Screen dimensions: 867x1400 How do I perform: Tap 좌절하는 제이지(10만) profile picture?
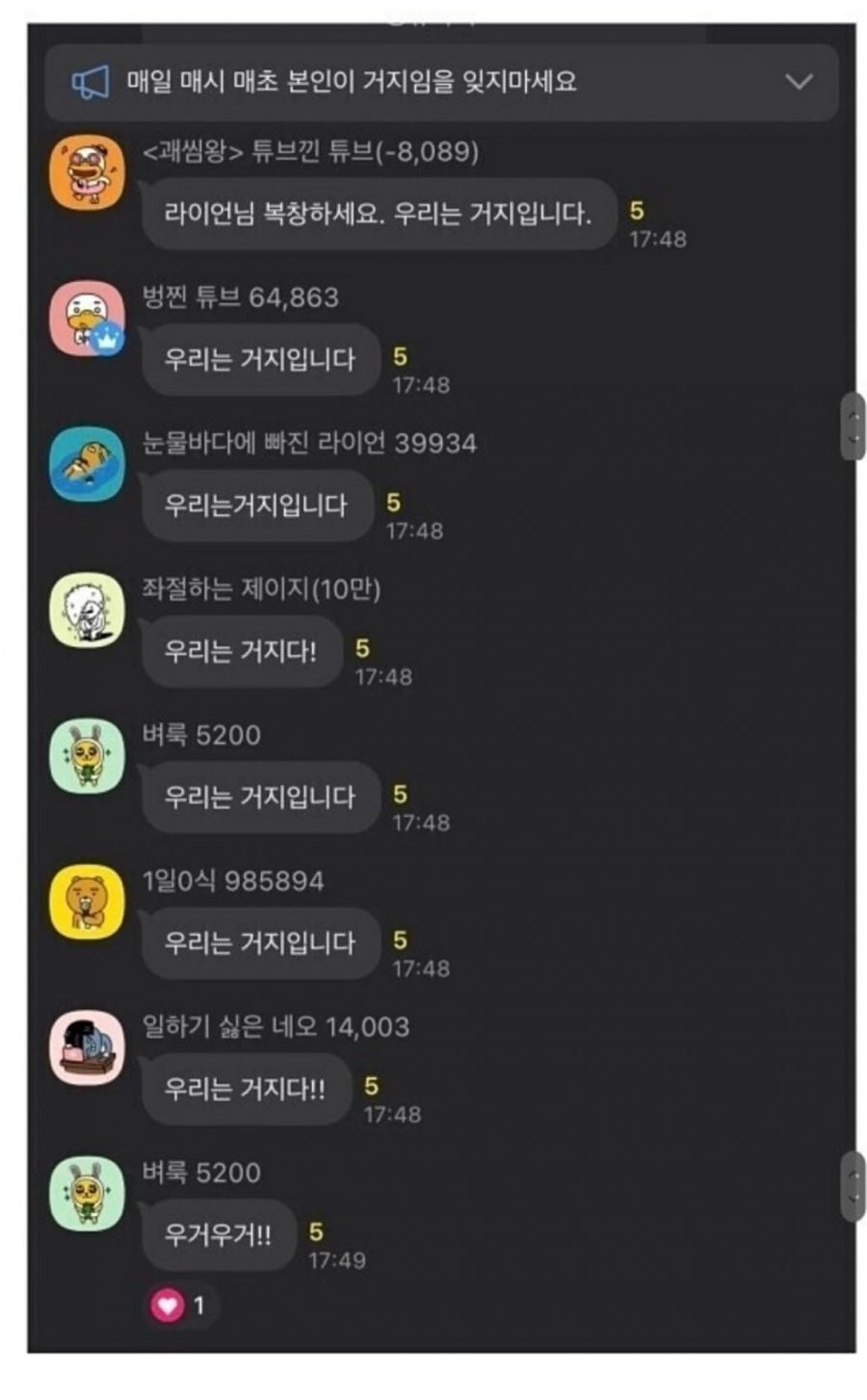87,610
